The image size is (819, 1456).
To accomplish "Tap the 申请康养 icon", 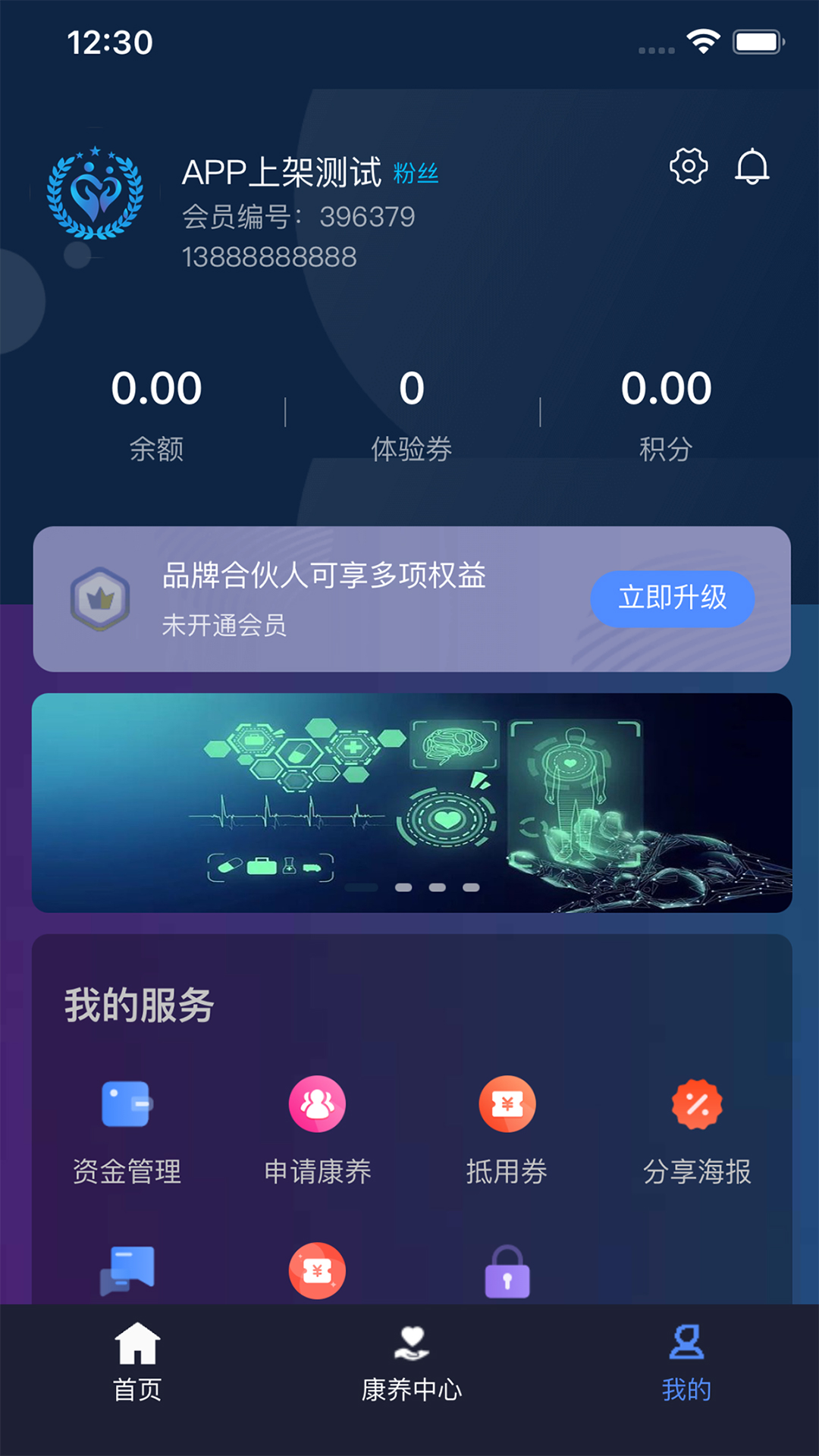I will [317, 1103].
